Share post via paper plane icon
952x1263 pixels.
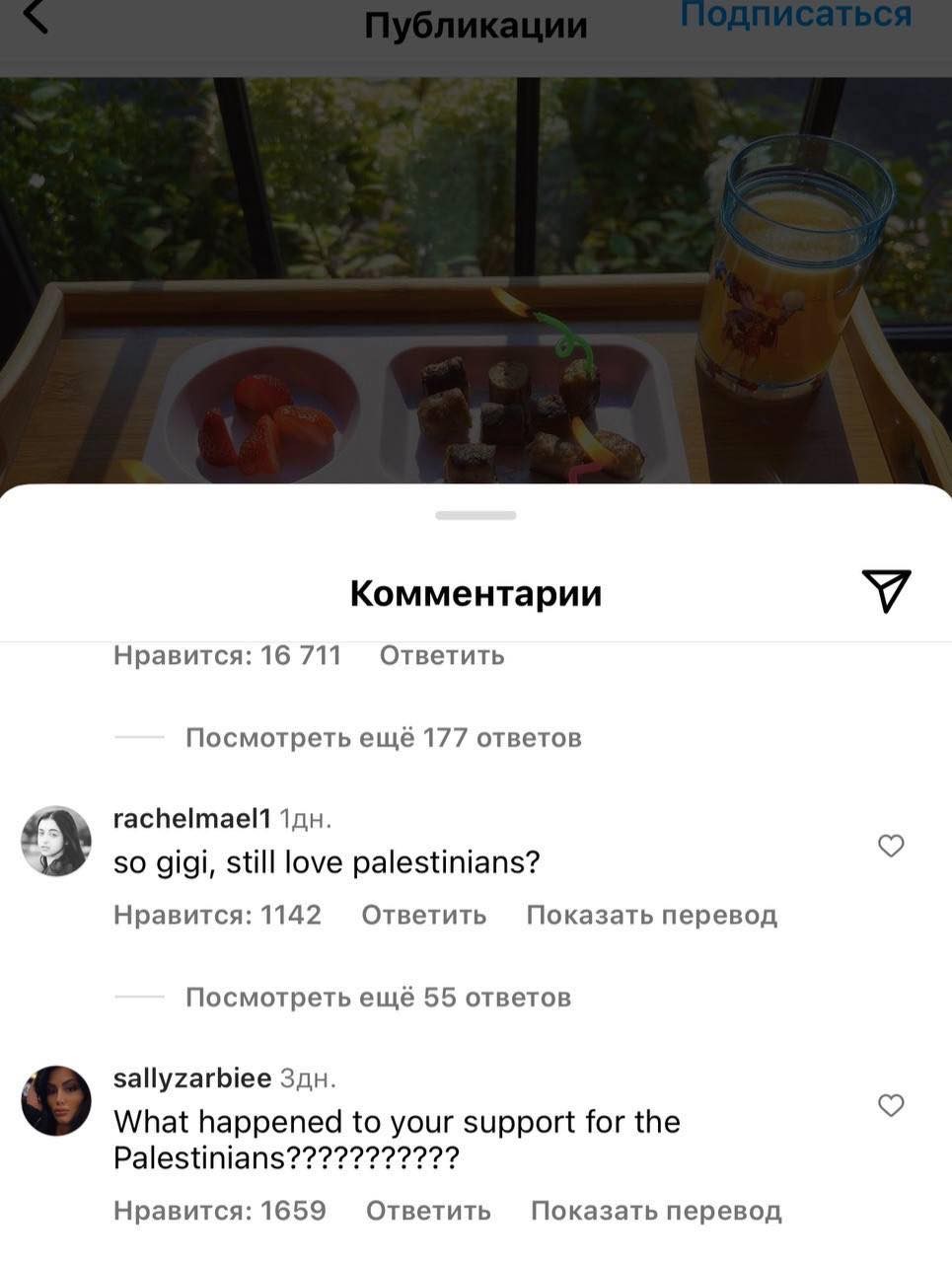(885, 591)
